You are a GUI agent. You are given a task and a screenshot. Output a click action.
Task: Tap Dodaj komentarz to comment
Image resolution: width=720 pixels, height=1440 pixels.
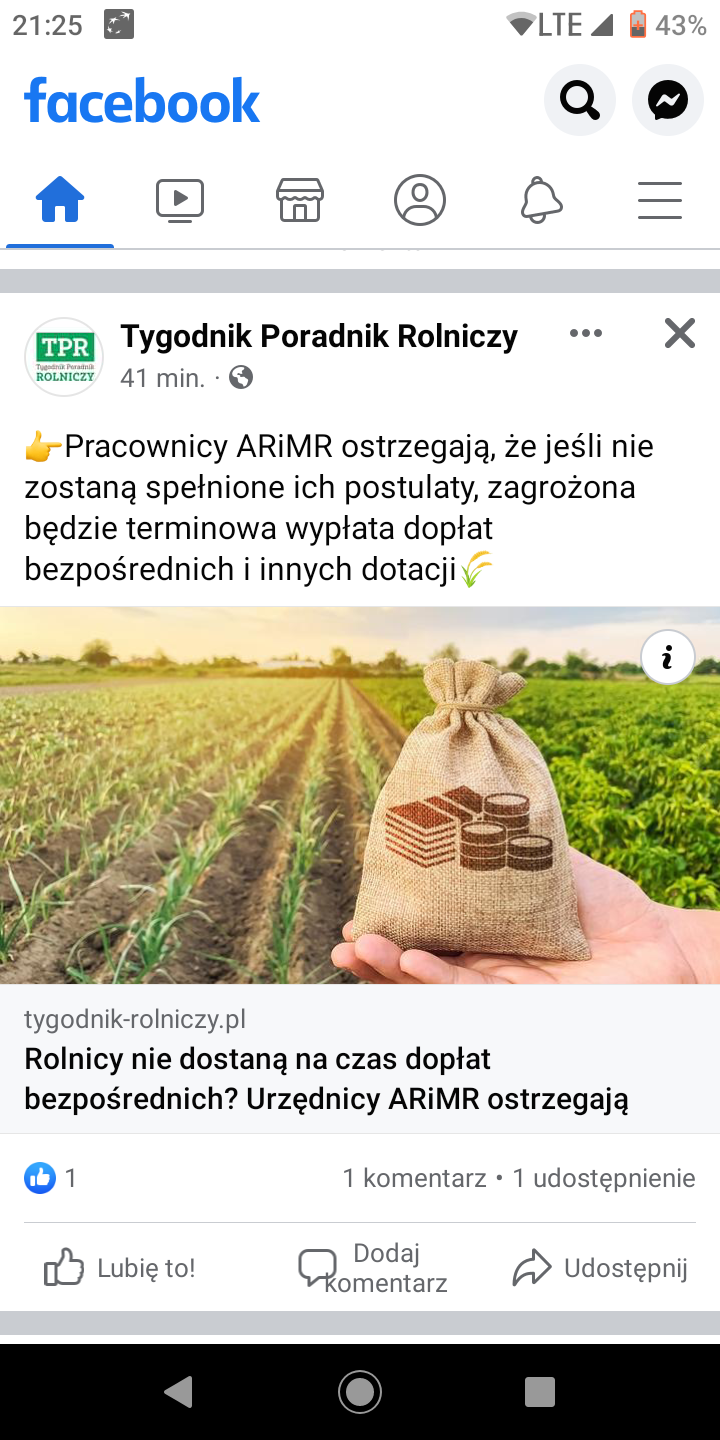[x=374, y=1269]
